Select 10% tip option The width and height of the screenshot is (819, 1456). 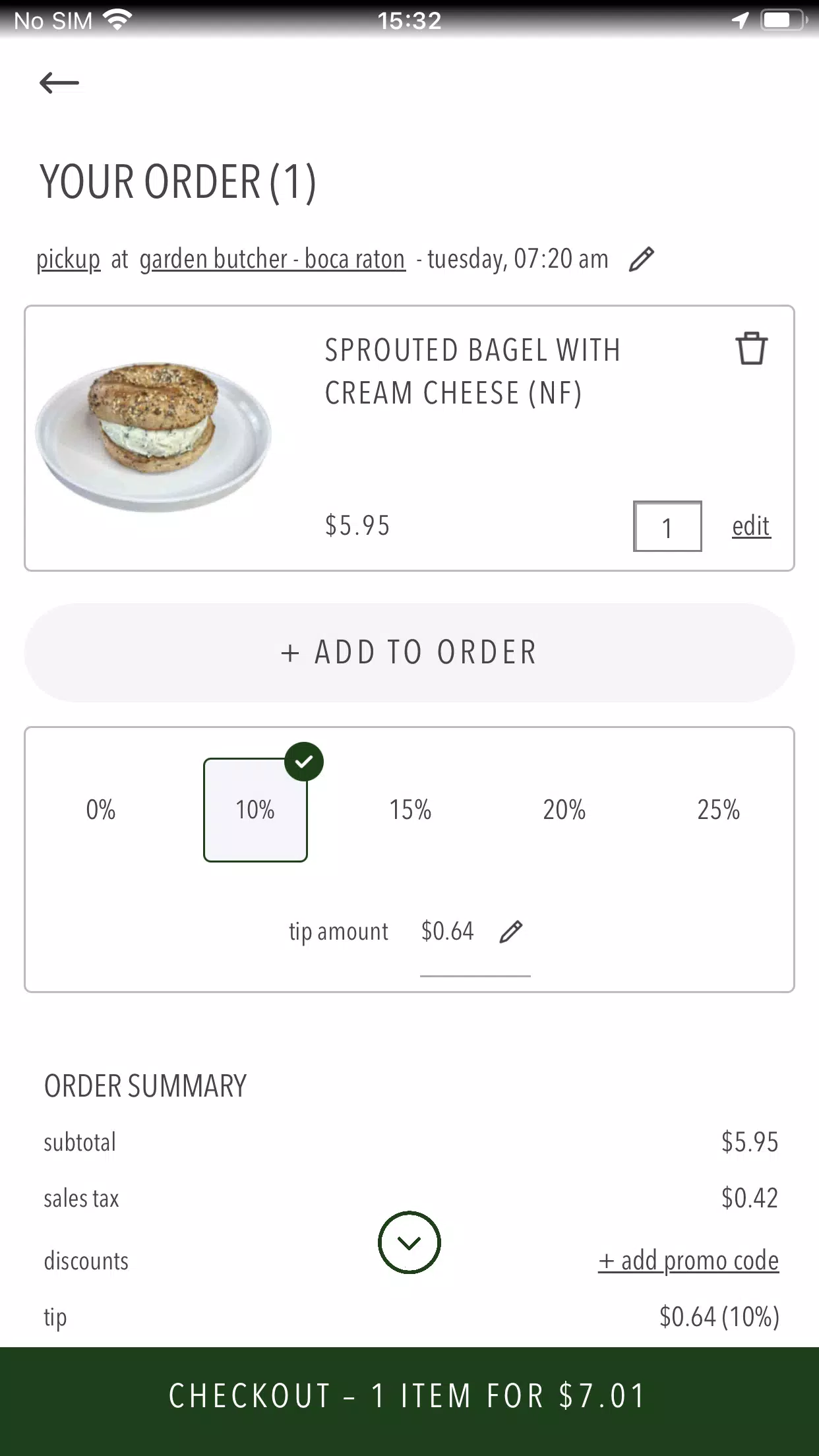click(255, 810)
